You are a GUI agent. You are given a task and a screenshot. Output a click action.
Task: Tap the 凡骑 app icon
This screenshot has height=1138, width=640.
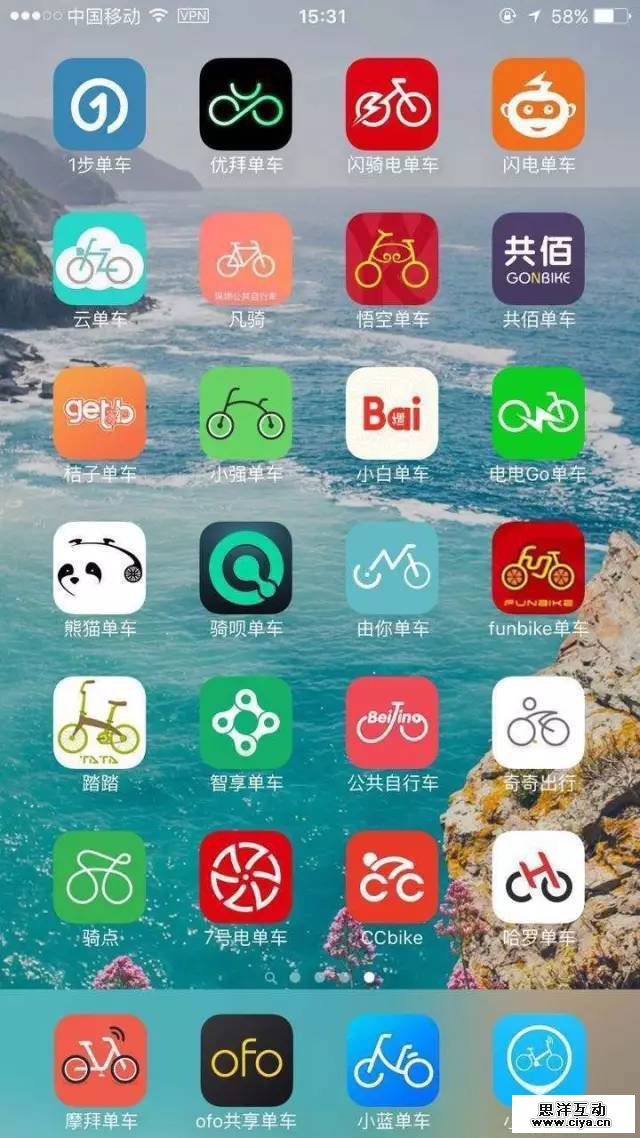246,259
